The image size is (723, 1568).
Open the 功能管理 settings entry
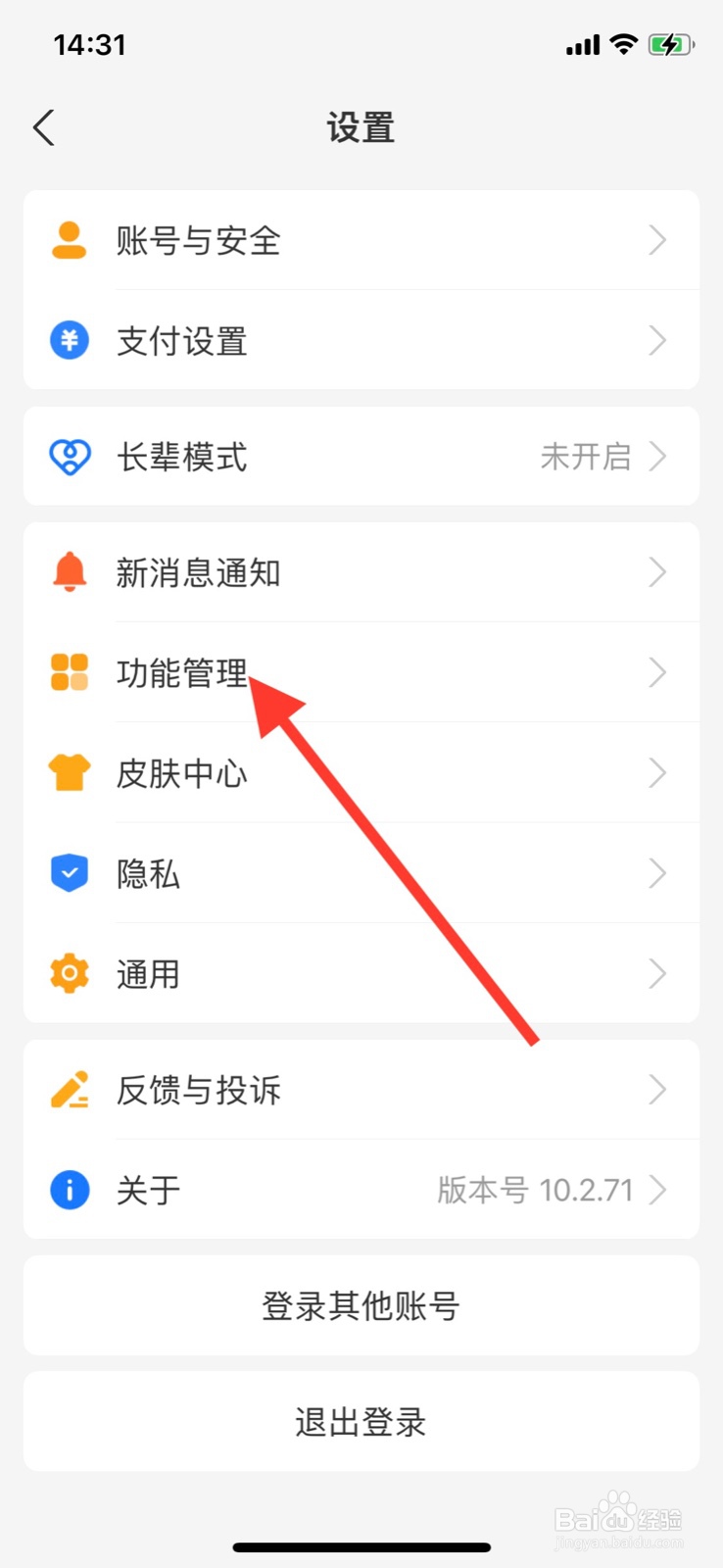(361, 672)
